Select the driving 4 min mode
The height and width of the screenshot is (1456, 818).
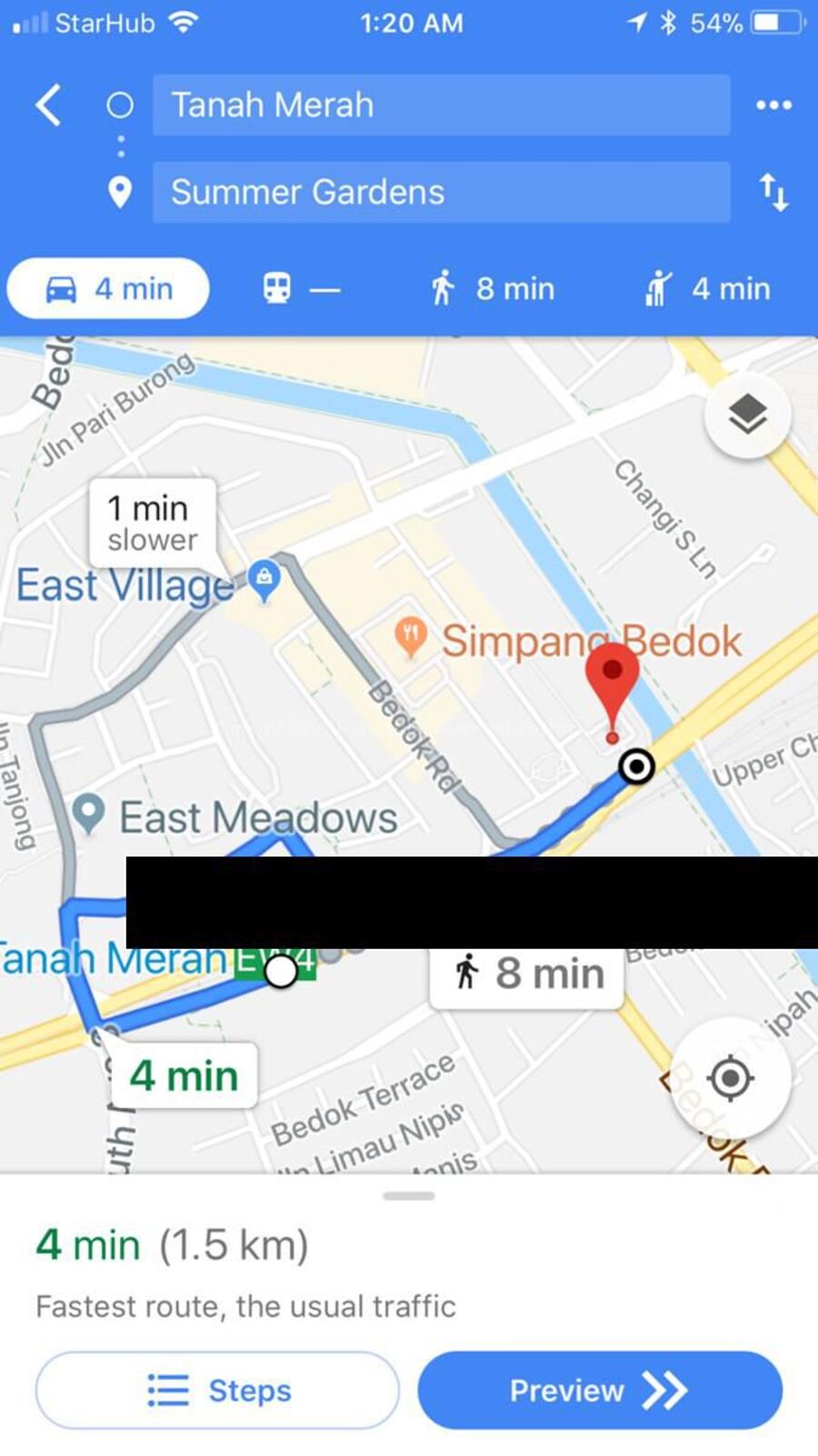(x=108, y=289)
